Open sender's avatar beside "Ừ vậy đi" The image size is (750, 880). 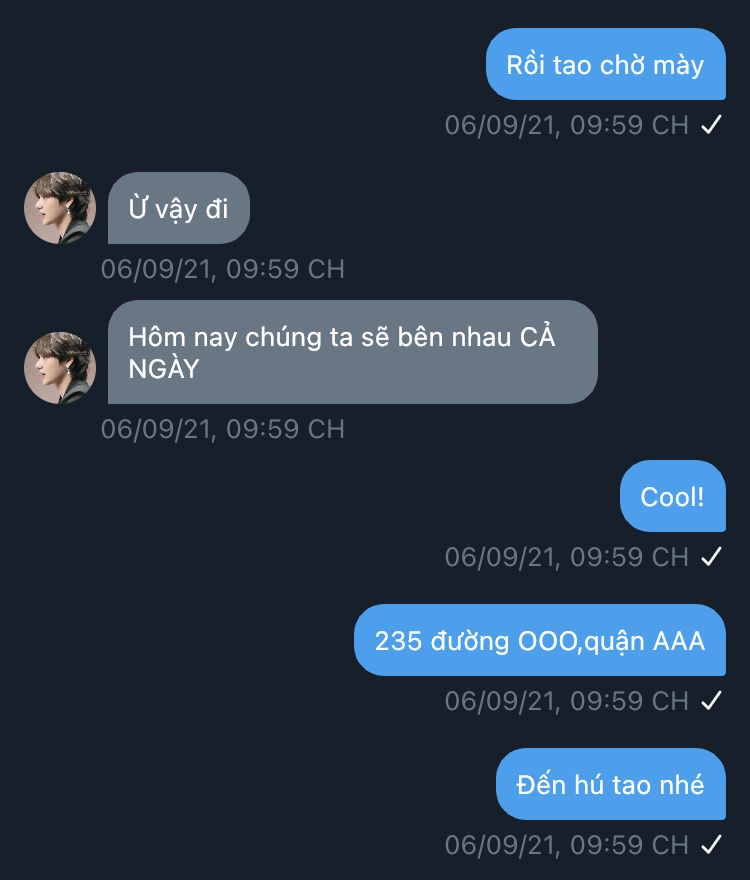coord(60,208)
